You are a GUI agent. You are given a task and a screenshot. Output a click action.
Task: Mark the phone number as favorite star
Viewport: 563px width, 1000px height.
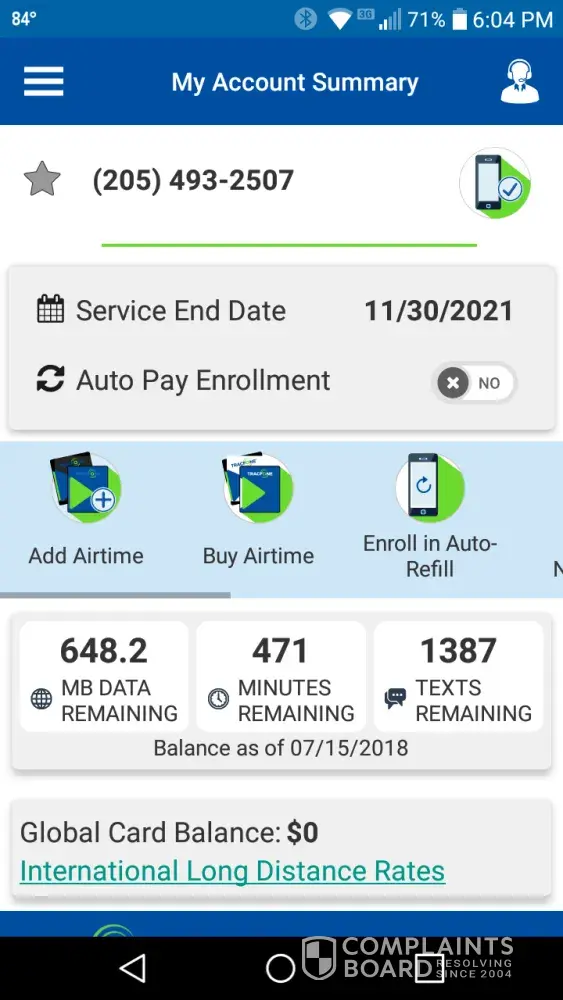click(42, 180)
